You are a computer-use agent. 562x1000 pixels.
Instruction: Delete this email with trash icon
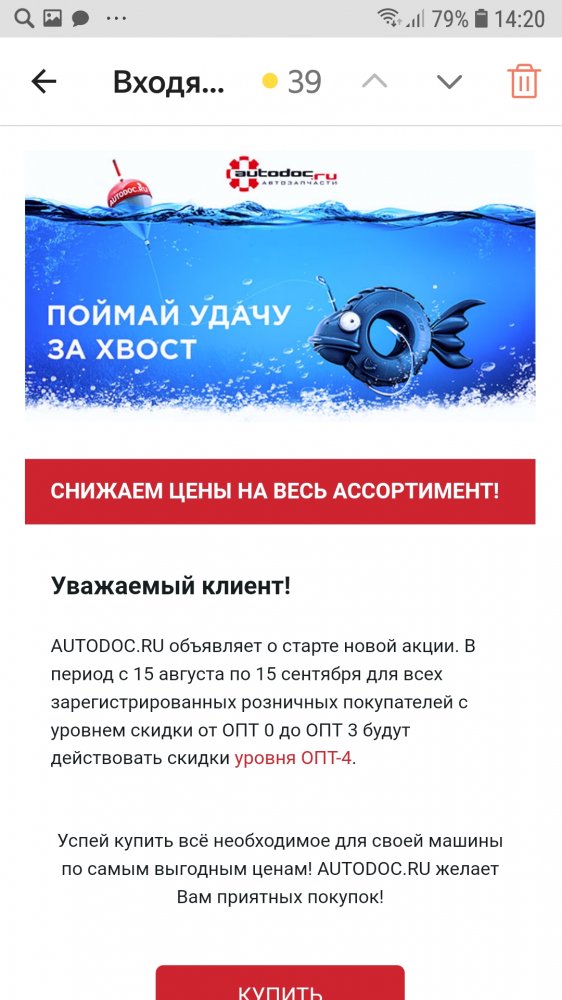(x=524, y=81)
